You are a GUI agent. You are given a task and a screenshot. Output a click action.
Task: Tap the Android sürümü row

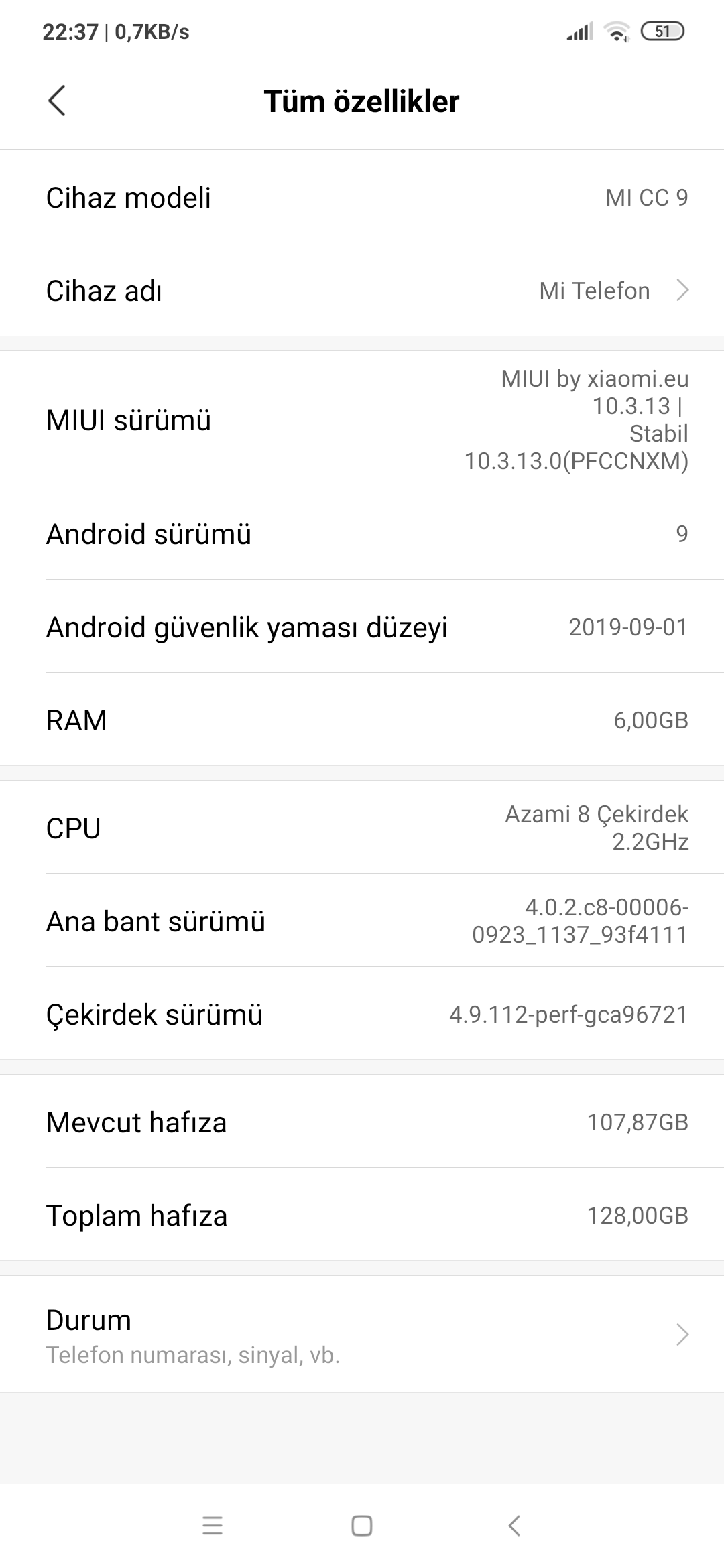362,533
